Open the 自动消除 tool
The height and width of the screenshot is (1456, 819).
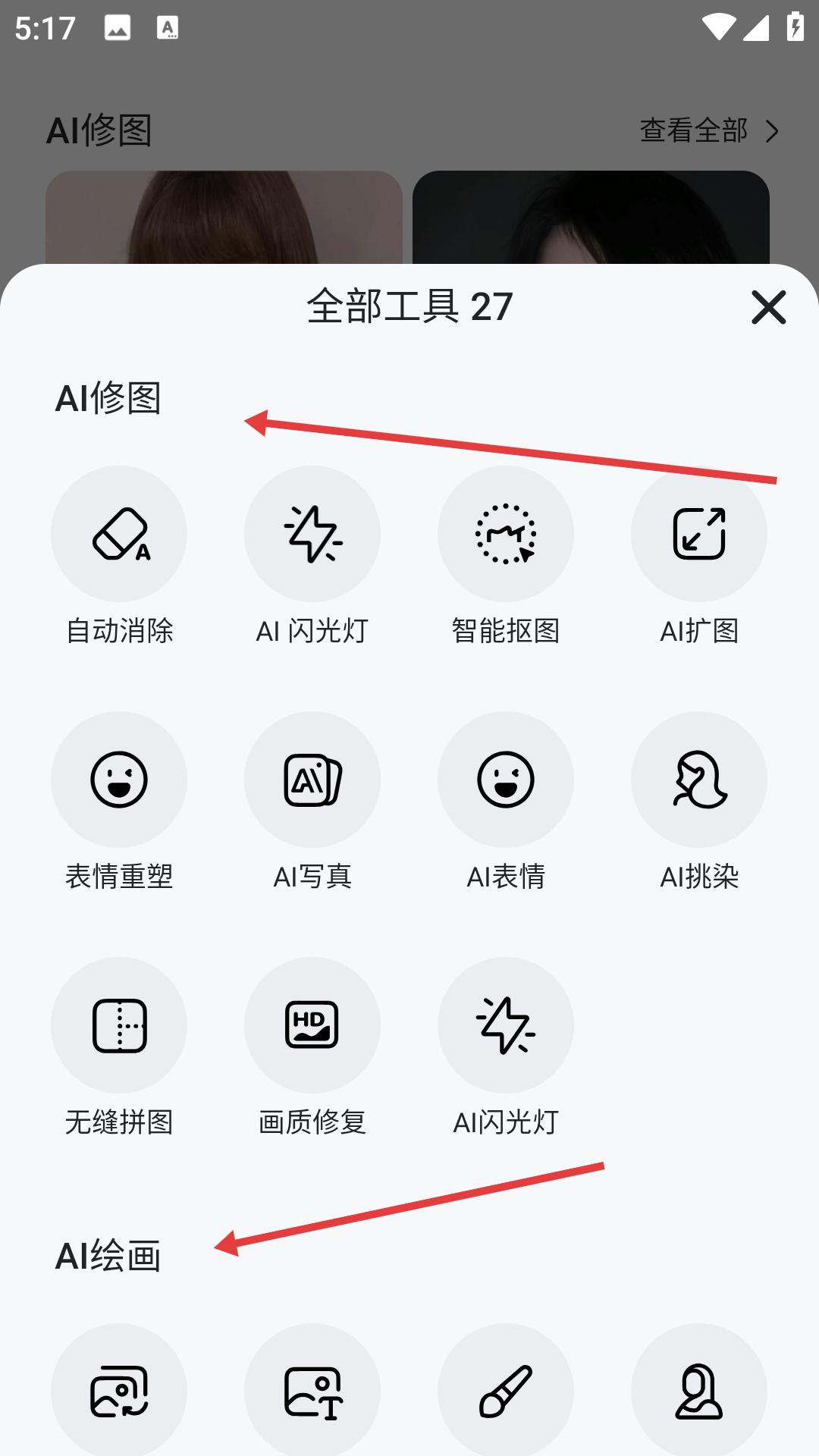coord(119,534)
